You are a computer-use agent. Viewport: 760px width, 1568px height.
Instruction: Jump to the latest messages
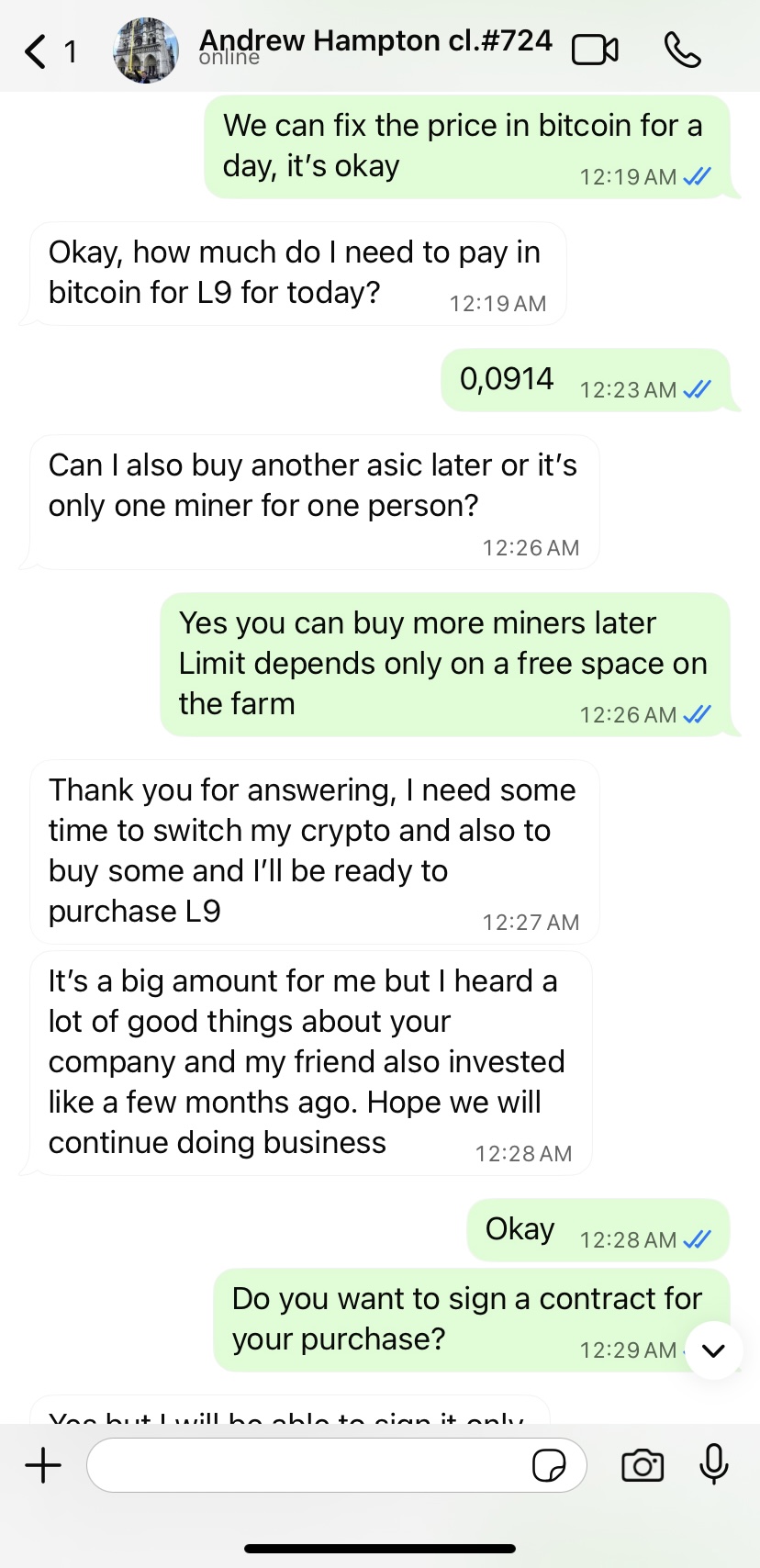coord(713,1350)
